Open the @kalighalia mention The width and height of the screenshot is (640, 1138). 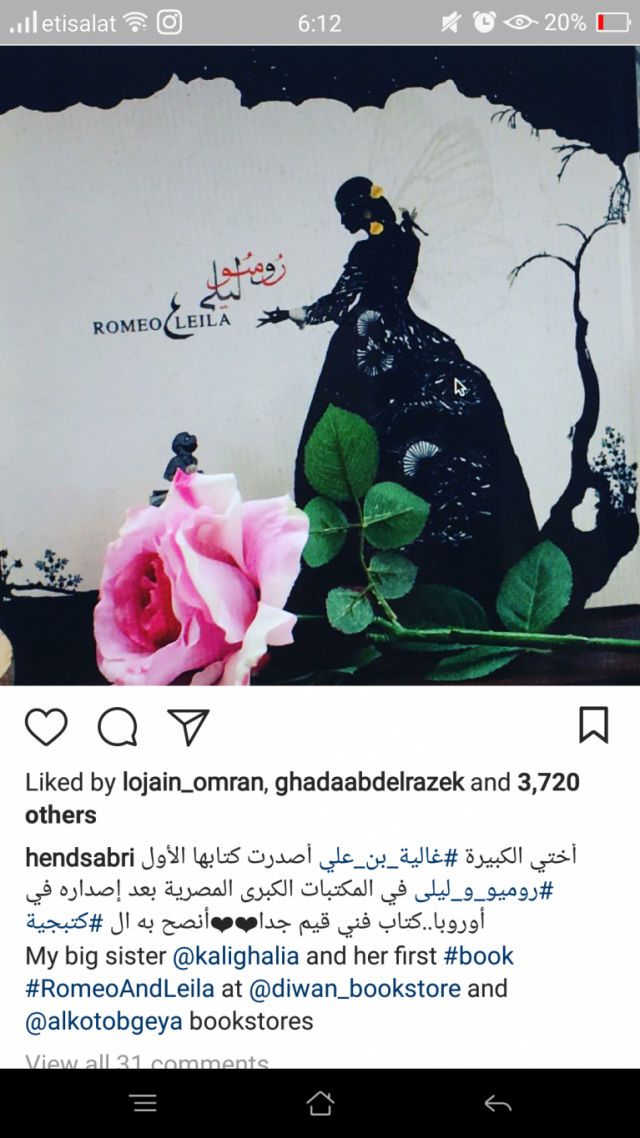237,956
